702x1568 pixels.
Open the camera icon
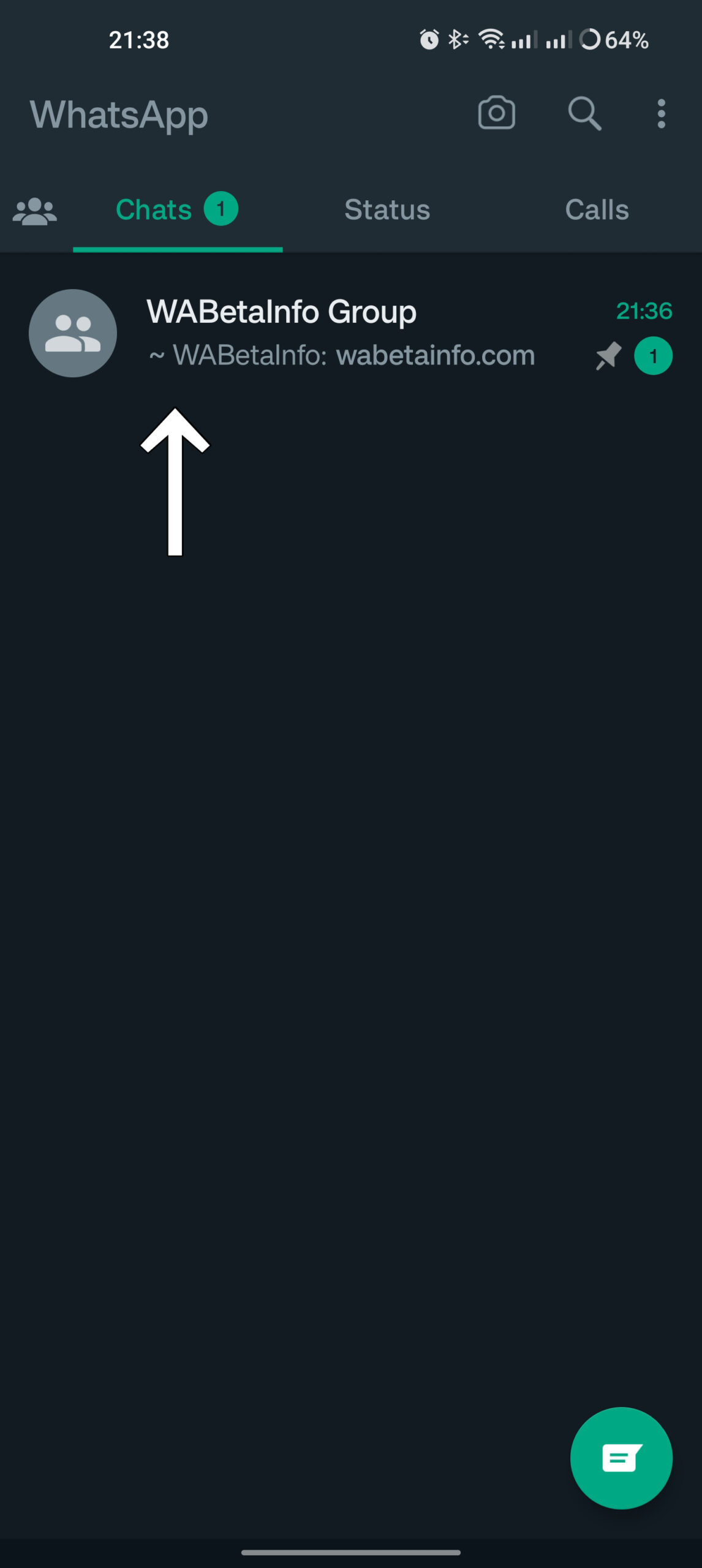tap(496, 113)
